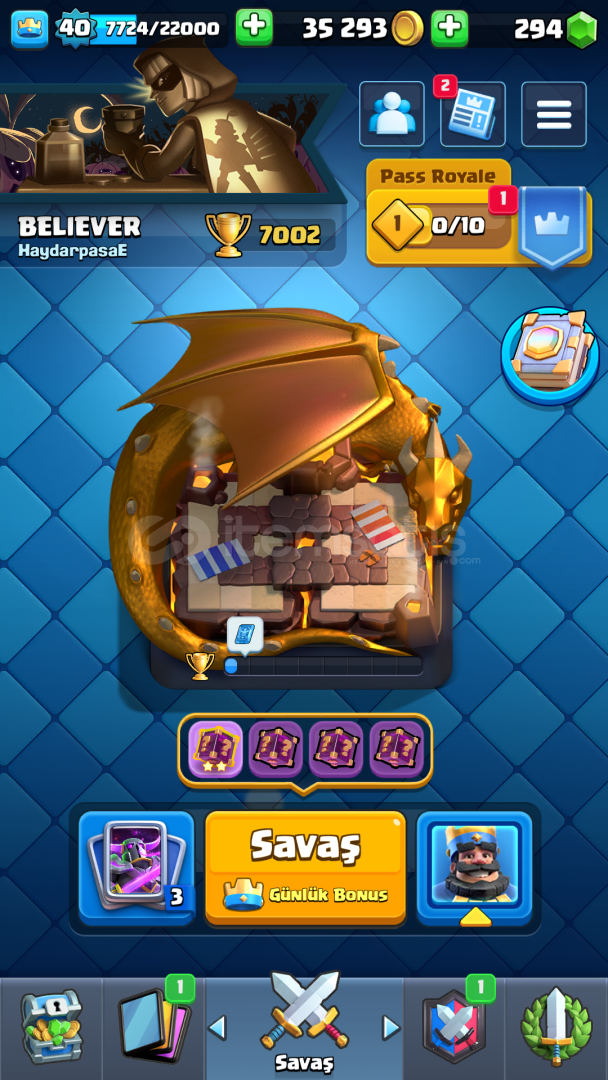Open the hamburger menu

tap(554, 114)
